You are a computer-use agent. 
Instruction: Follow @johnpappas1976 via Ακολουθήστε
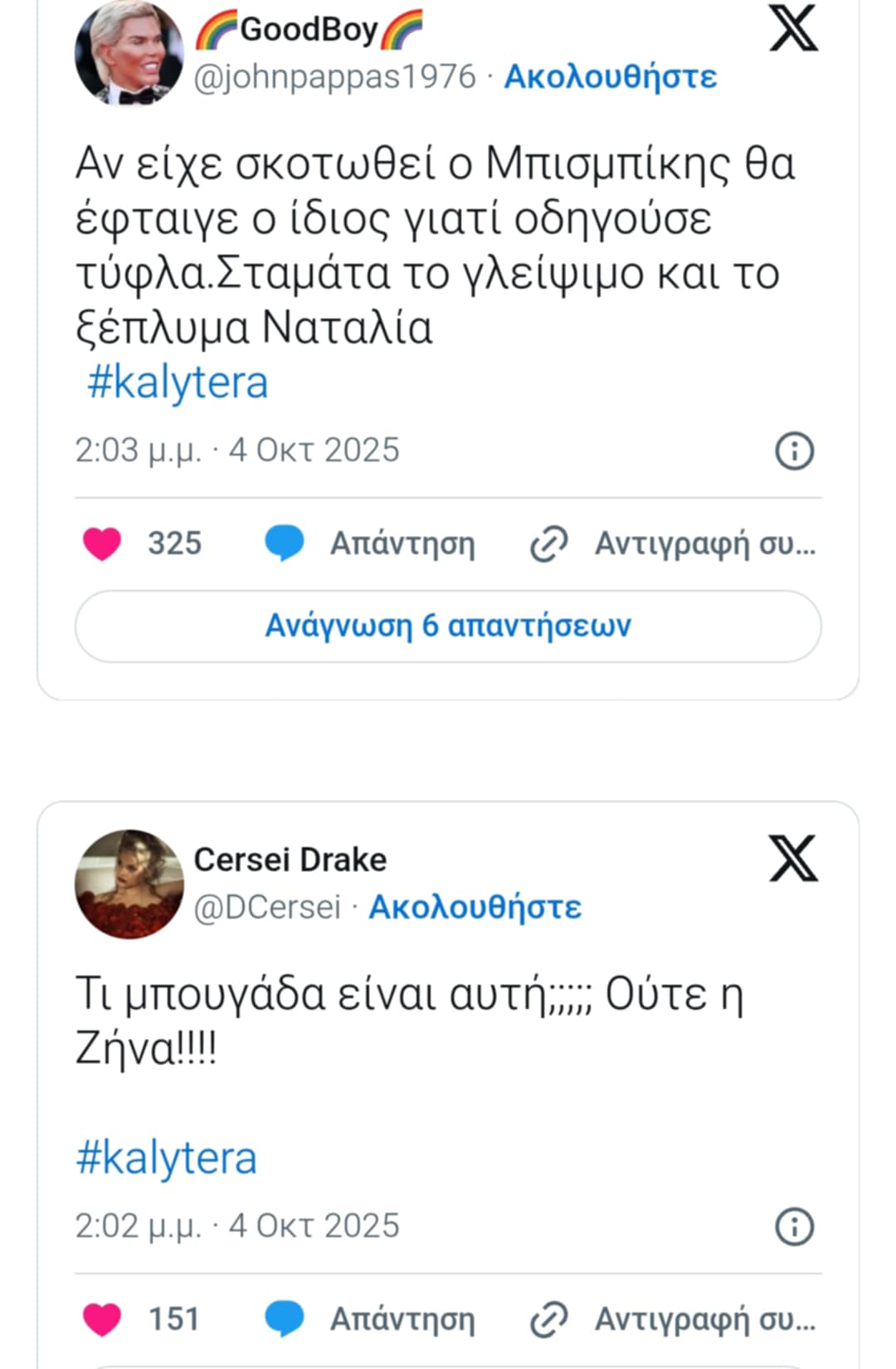point(611,77)
